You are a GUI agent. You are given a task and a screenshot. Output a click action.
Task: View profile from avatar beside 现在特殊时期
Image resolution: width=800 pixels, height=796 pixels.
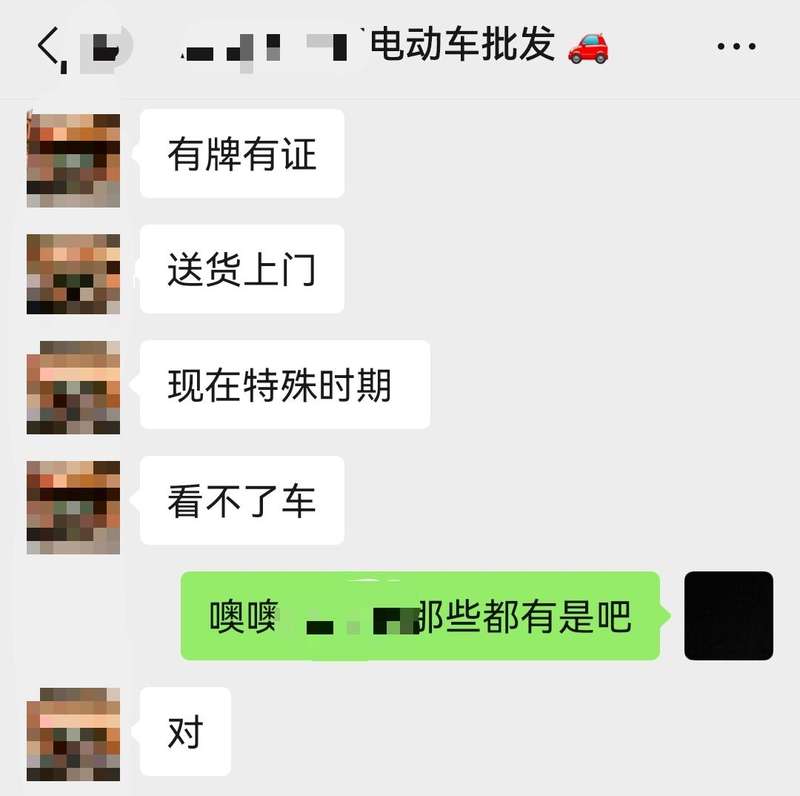click(73, 388)
